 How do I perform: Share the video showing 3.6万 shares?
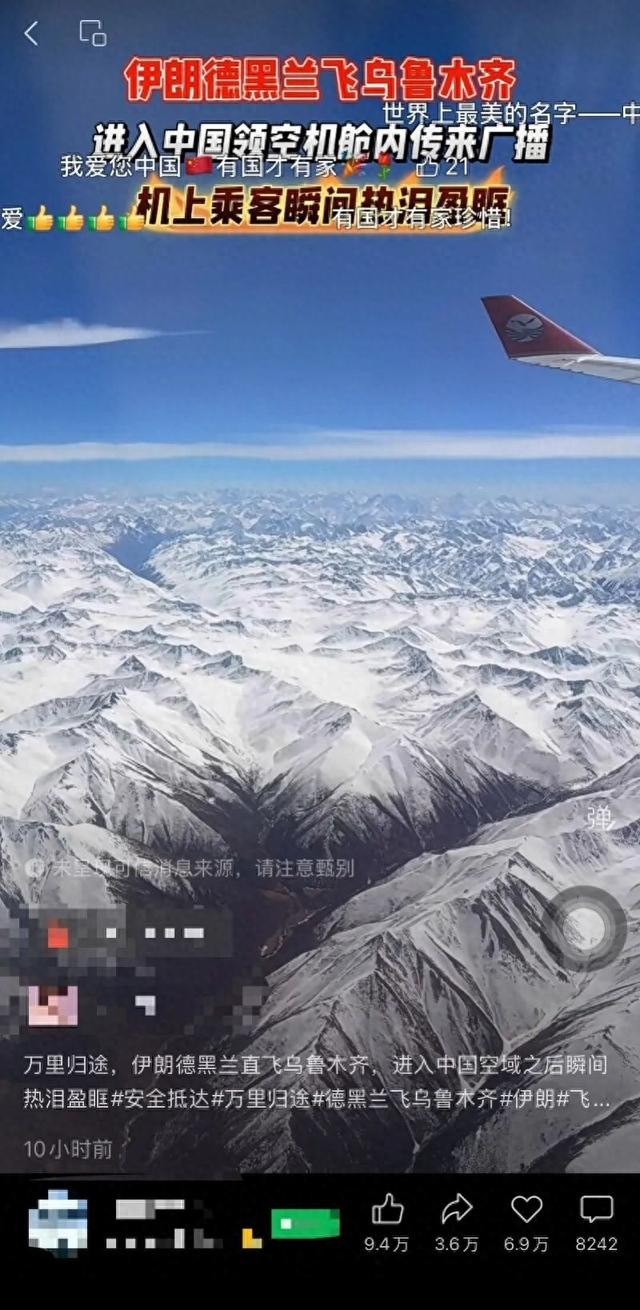[x=457, y=1211]
